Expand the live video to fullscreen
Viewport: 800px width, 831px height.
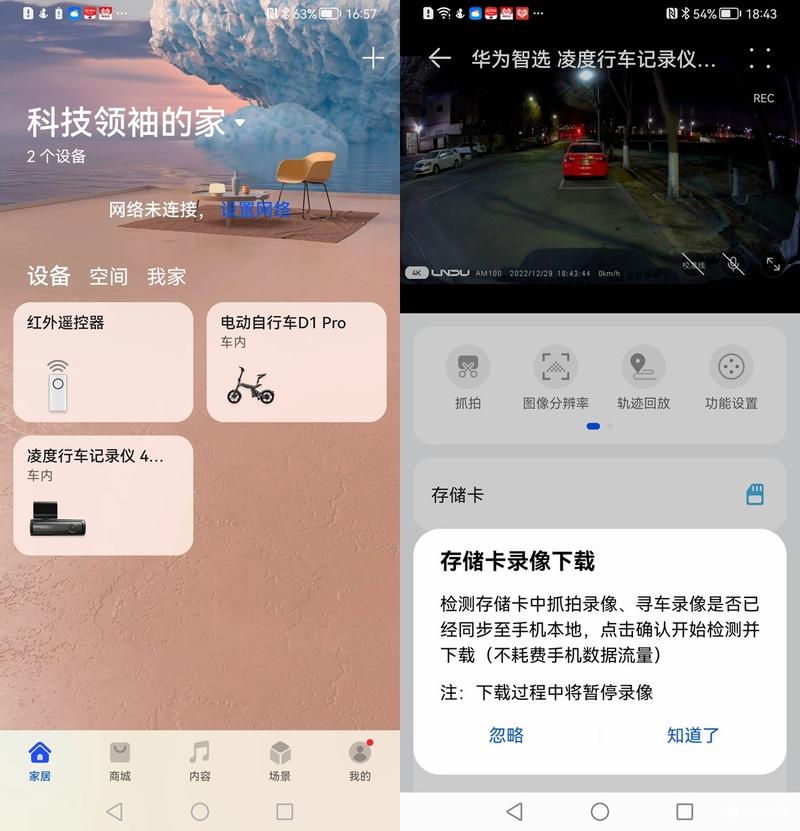coord(773,264)
